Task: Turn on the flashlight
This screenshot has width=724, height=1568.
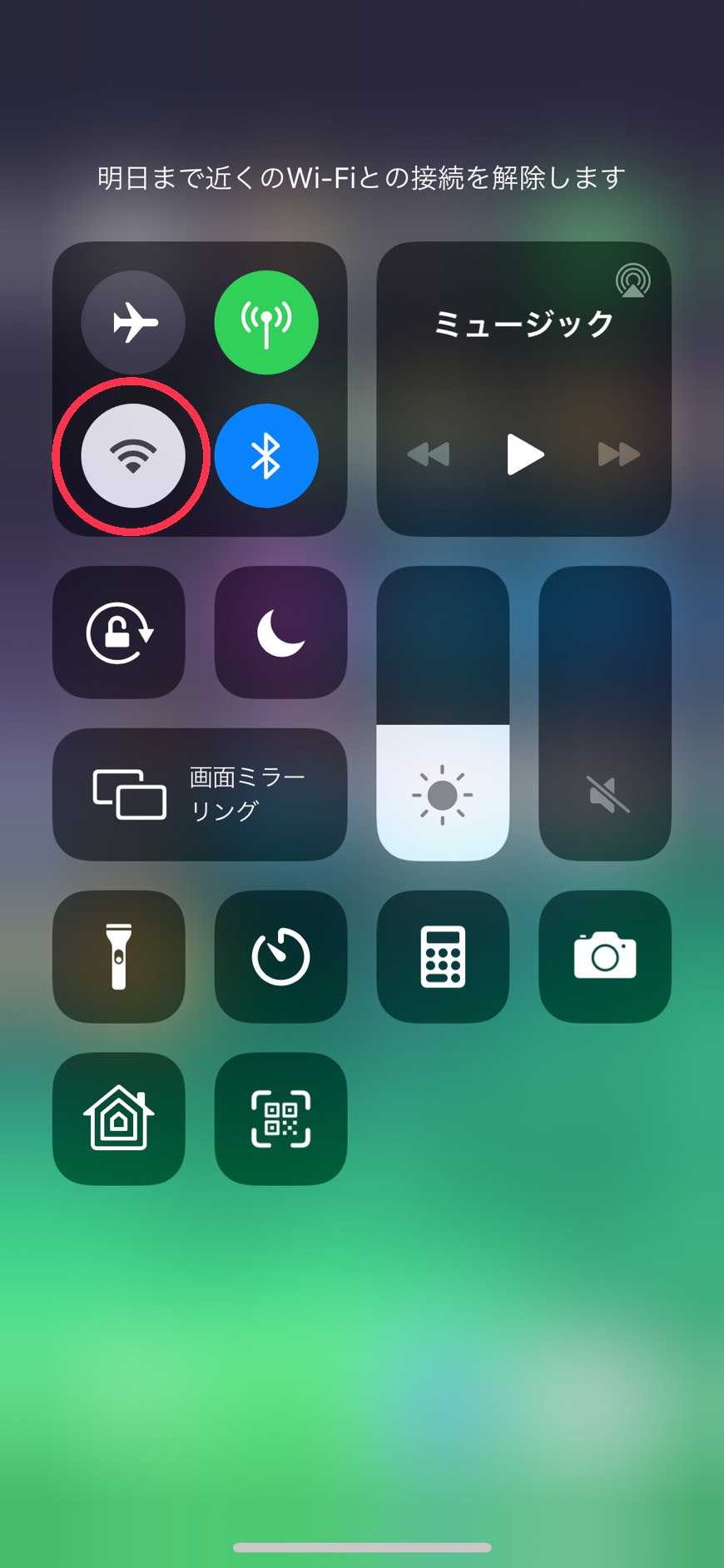Action: (119, 956)
